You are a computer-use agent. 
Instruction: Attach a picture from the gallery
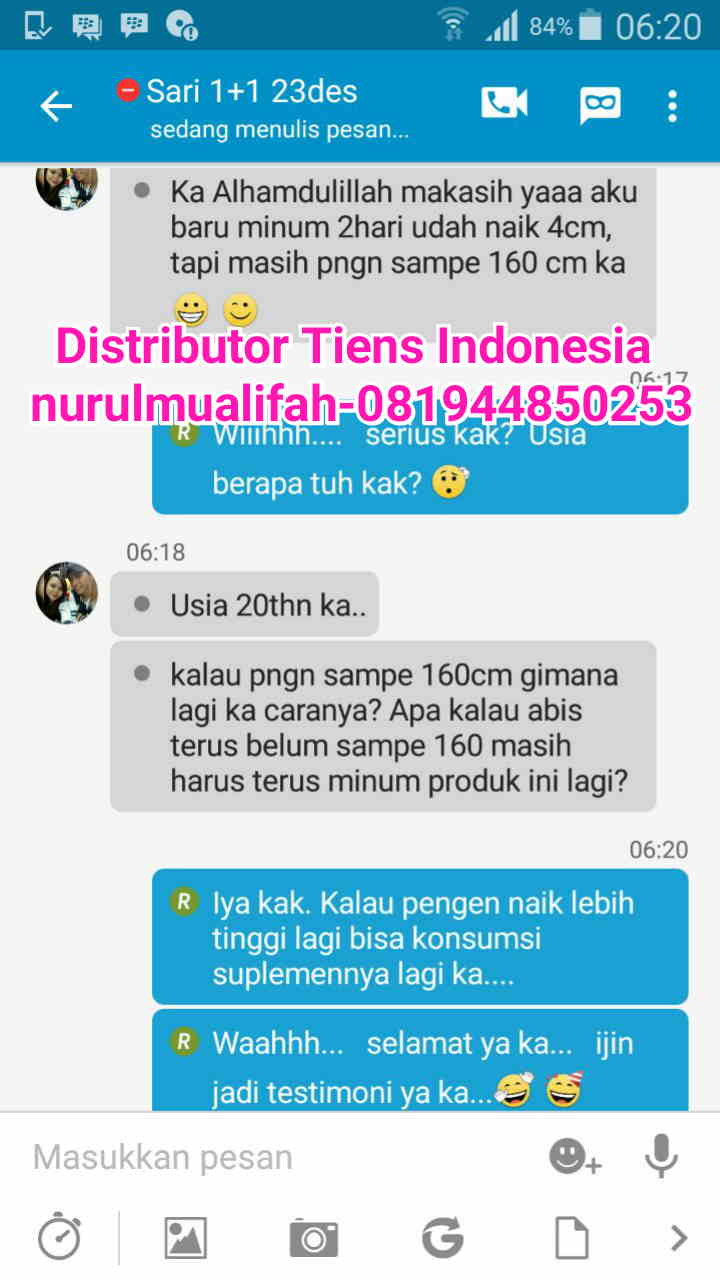[x=186, y=1238]
